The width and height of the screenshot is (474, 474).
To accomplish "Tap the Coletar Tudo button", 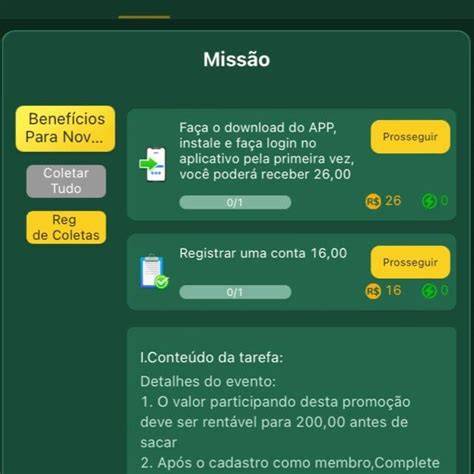I will tap(66, 181).
